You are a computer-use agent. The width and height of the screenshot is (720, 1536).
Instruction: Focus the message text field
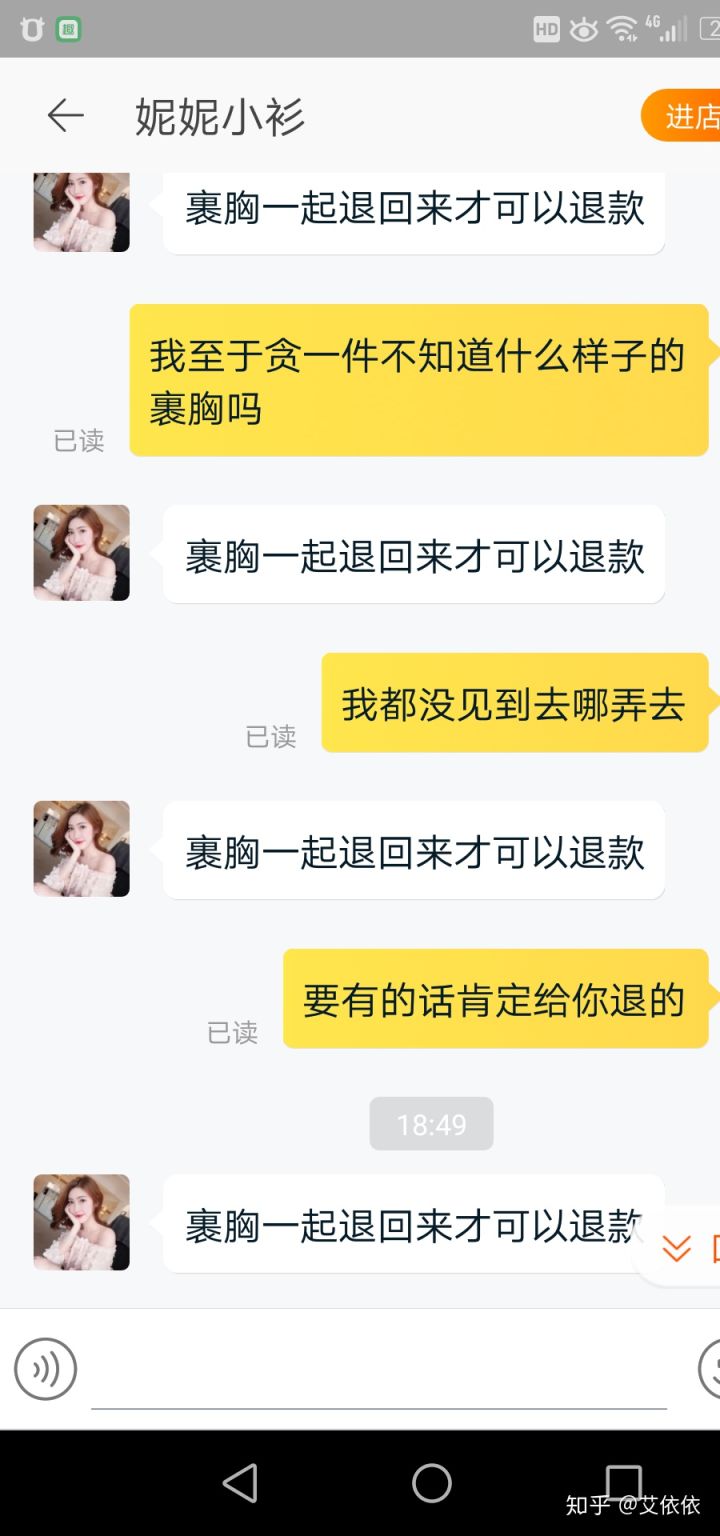click(x=378, y=1372)
